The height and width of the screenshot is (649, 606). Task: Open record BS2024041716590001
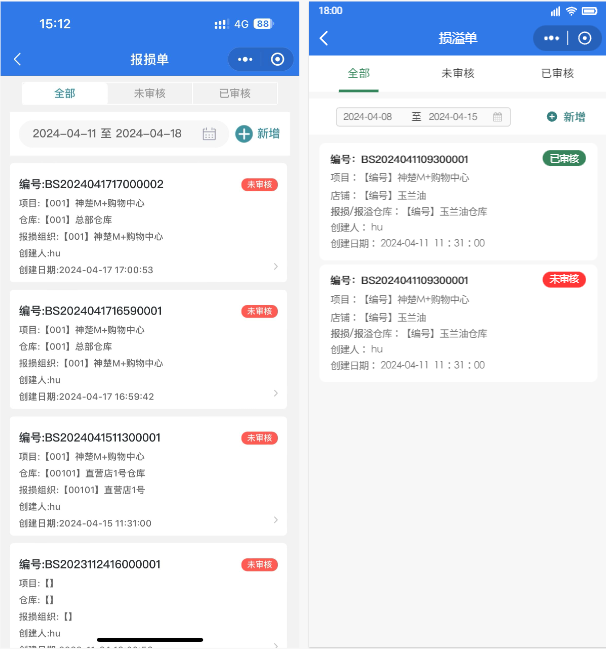[148, 352]
